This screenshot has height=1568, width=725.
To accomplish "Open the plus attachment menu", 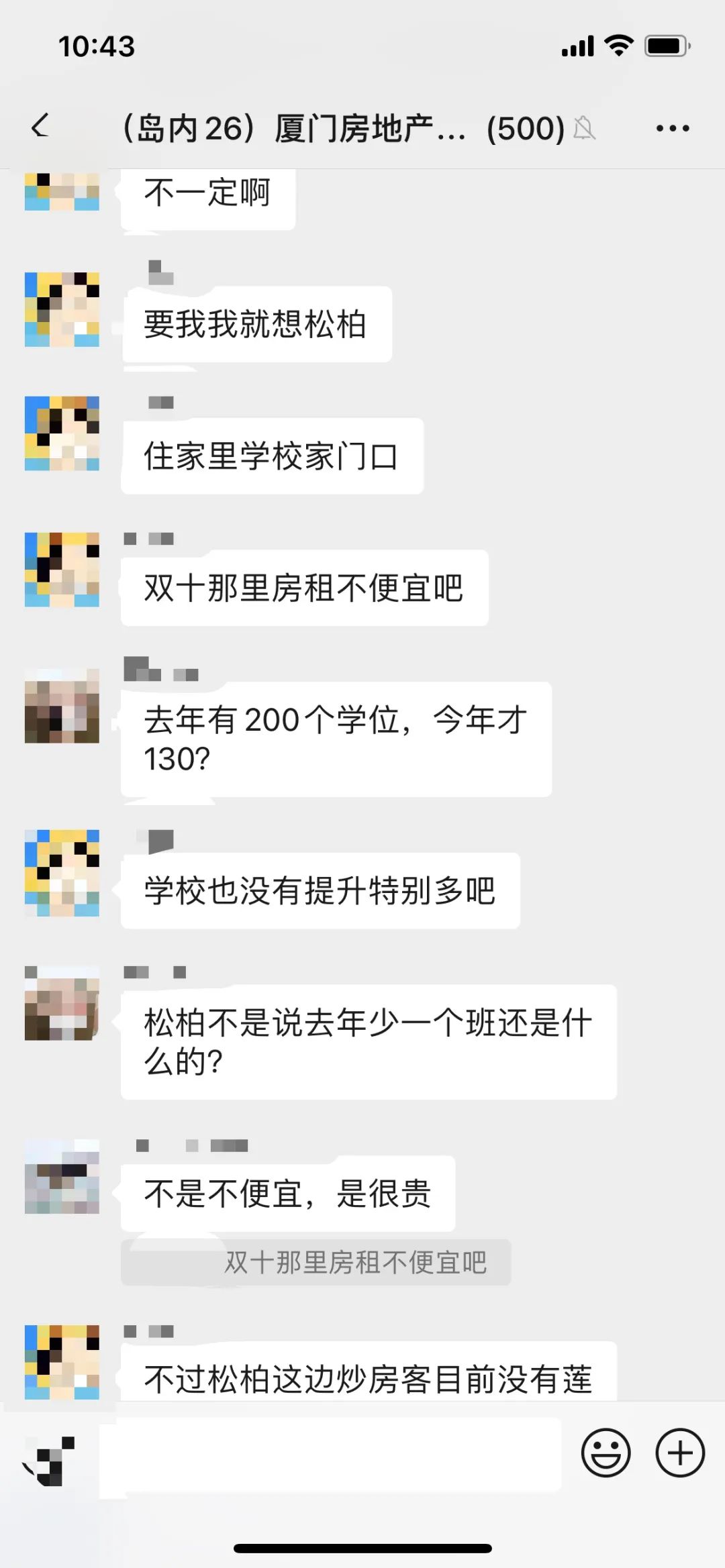I will click(x=680, y=1453).
